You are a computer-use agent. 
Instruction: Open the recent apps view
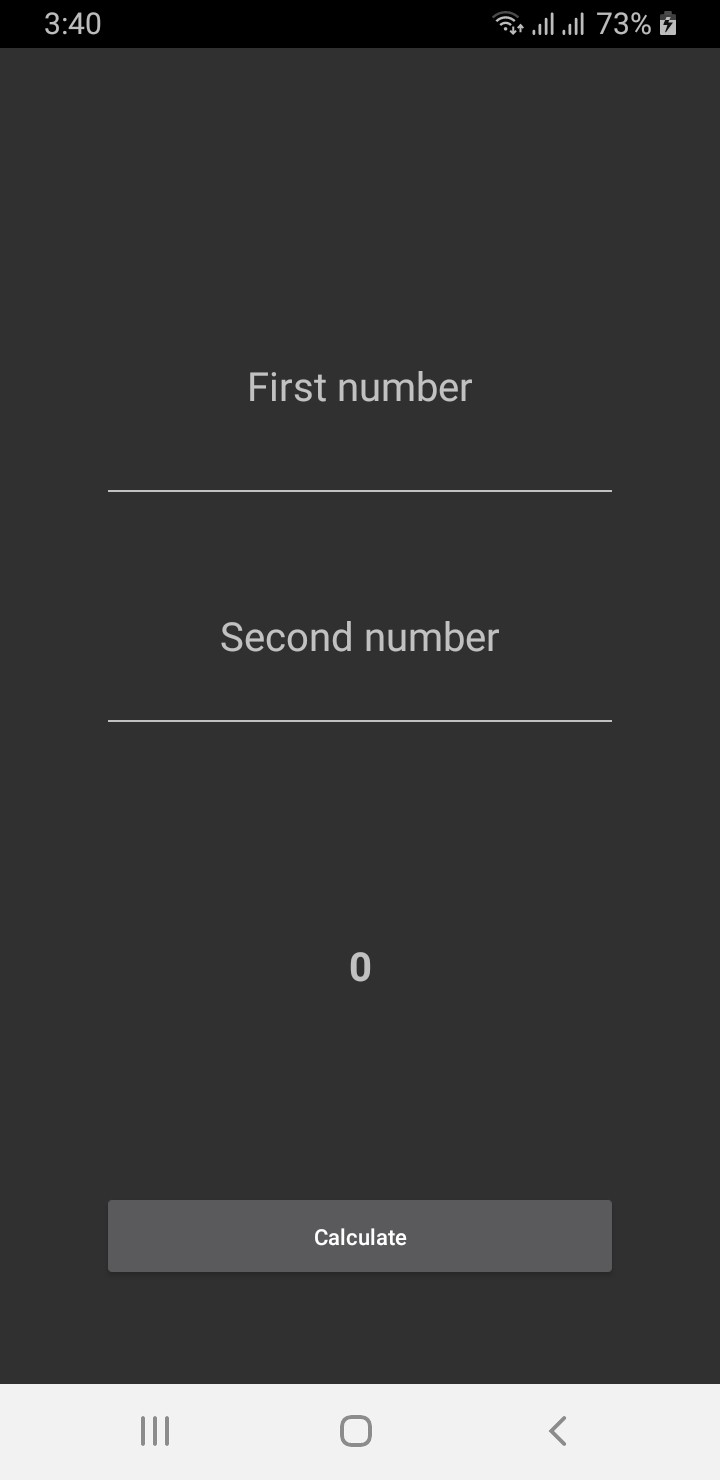click(155, 1431)
